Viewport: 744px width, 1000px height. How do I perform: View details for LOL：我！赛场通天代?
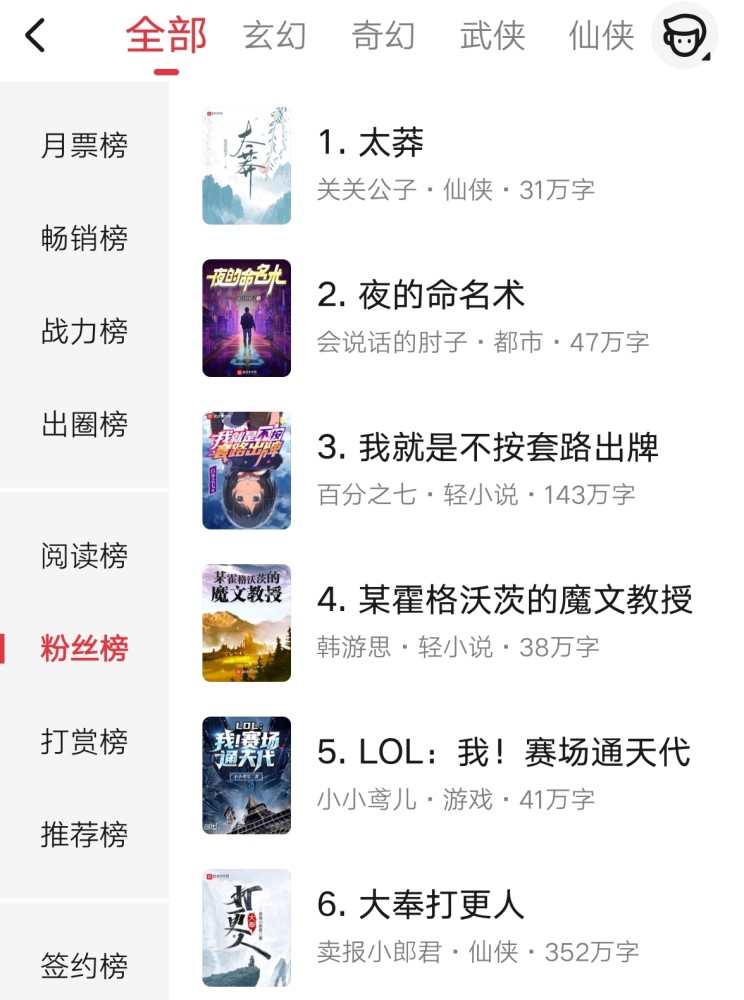click(504, 753)
